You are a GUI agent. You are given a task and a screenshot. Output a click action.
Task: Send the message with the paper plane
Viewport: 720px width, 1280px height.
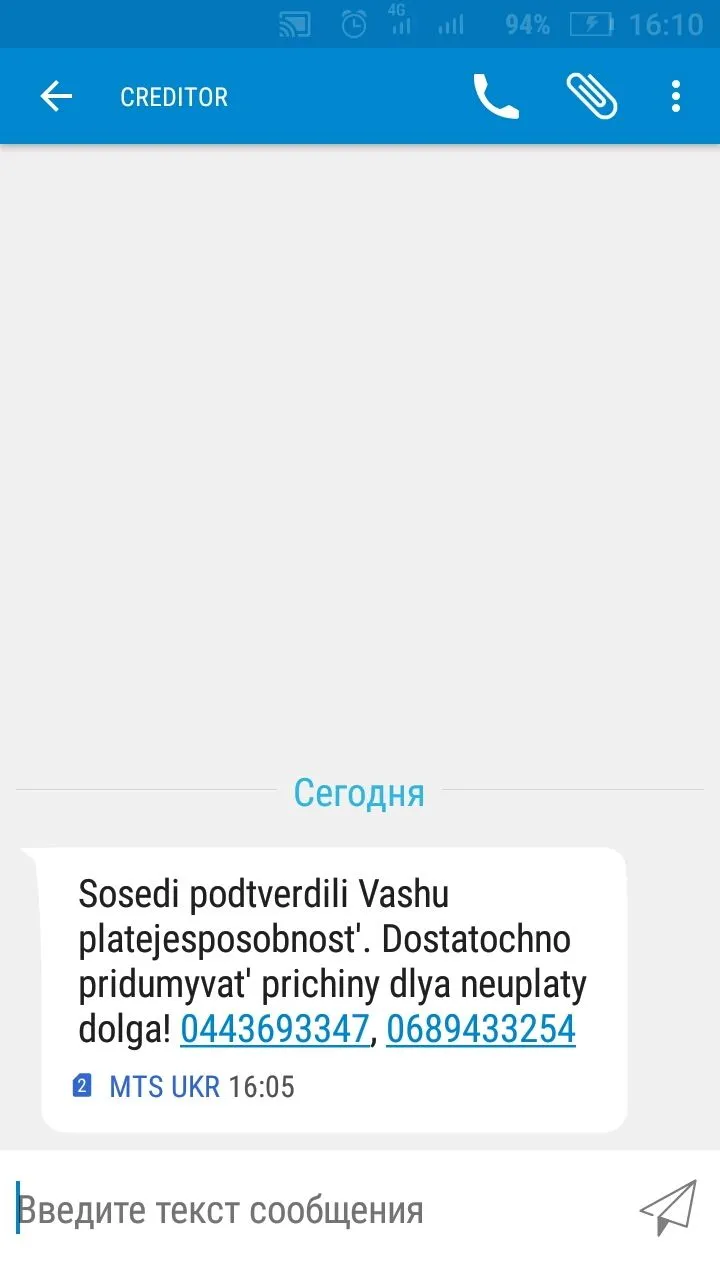point(668,1208)
